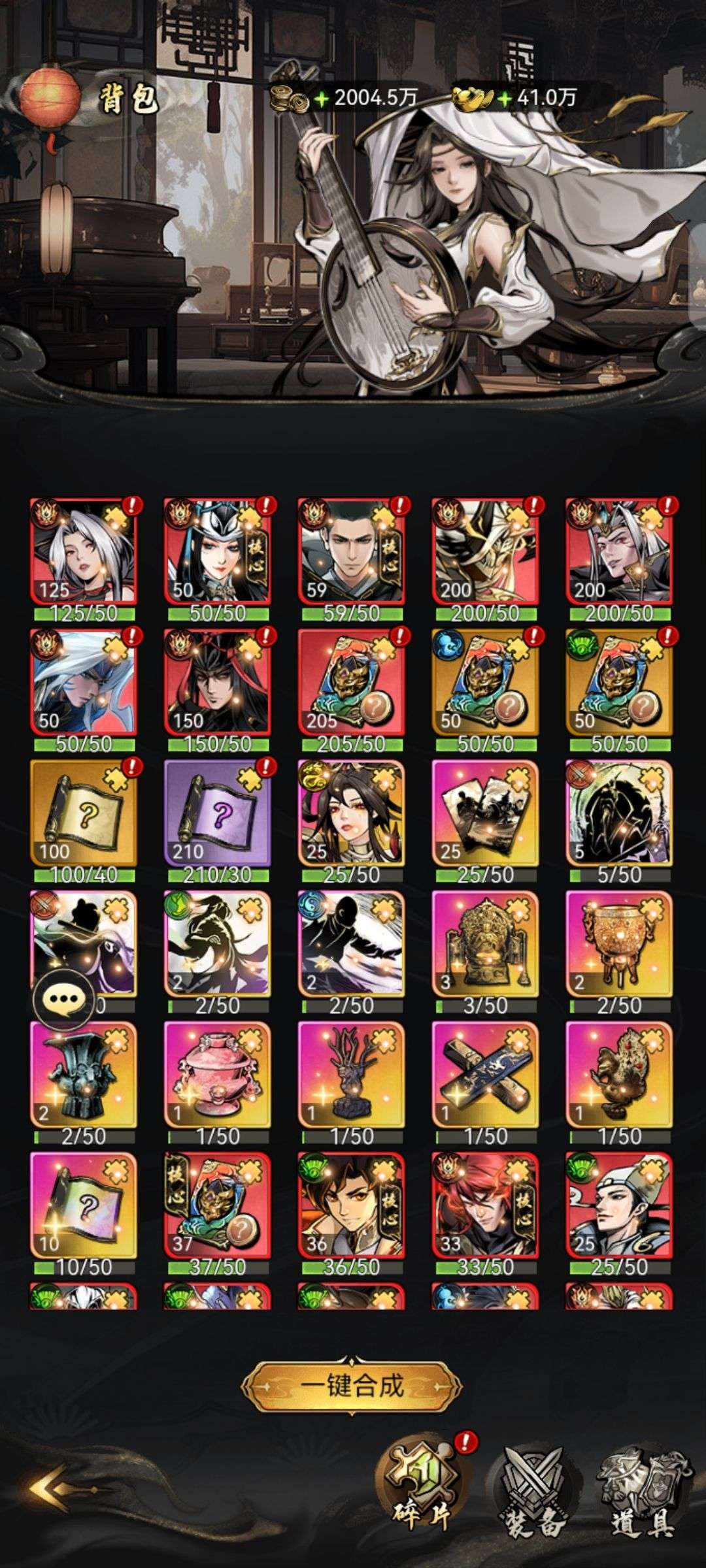
Task: Open the hero fragment showing 59/50
Action: point(351,551)
